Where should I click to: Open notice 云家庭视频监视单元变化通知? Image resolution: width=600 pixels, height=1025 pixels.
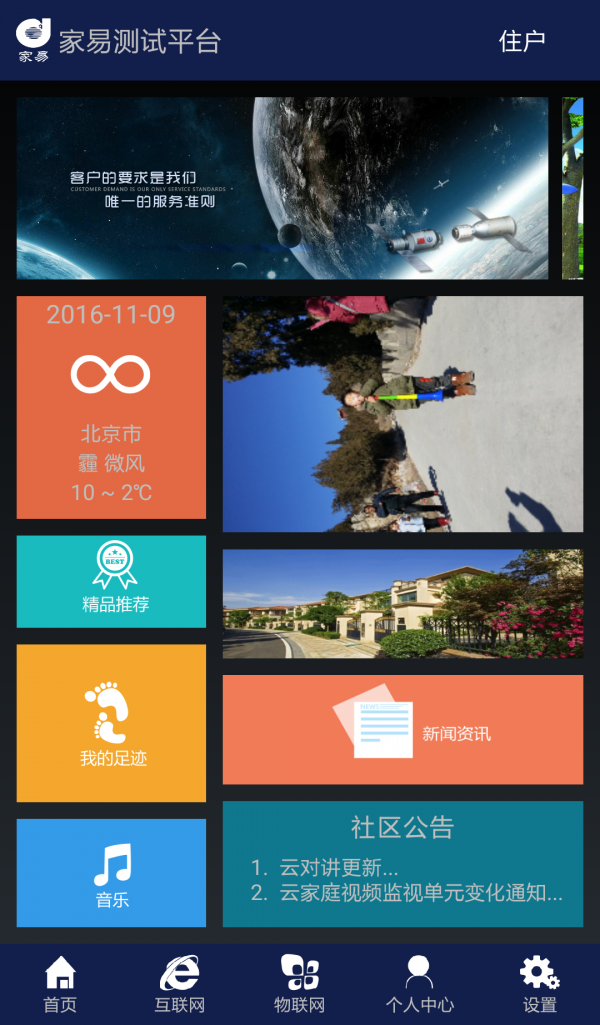point(420,893)
